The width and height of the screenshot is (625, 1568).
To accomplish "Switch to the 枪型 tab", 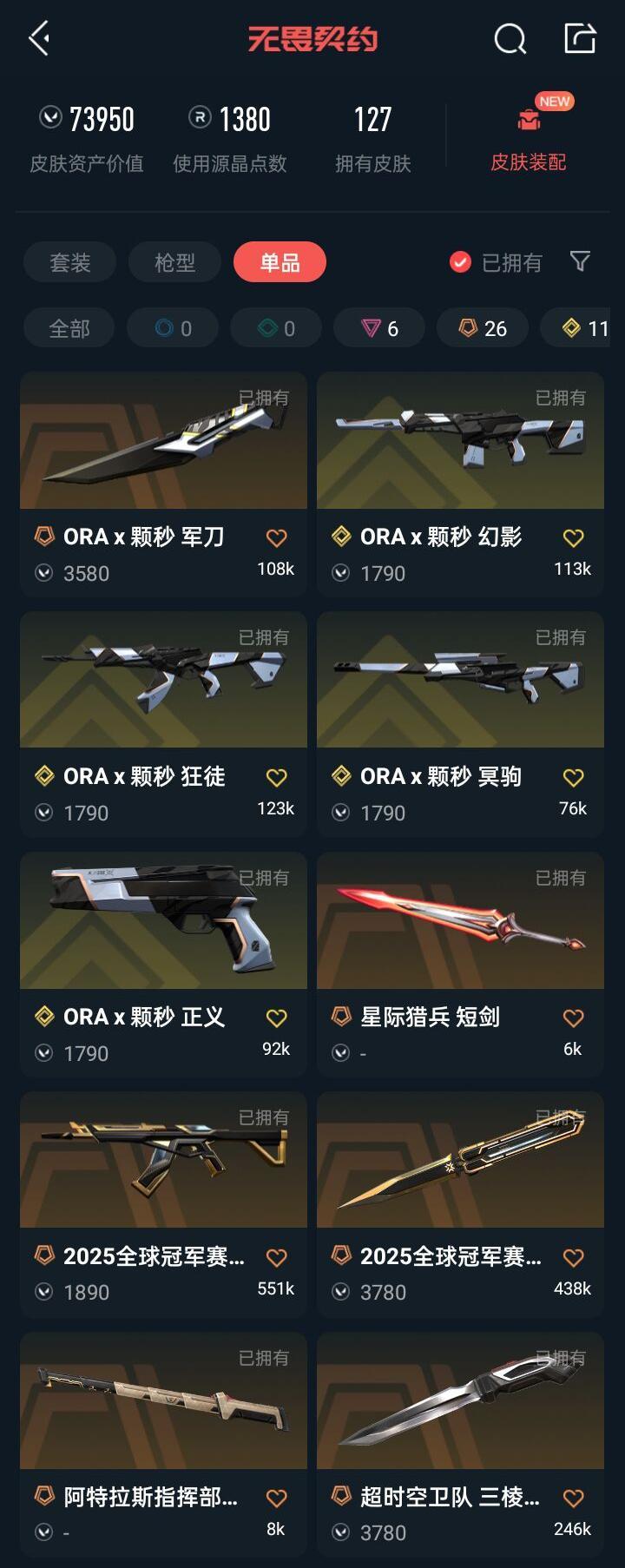I will pos(174,262).
